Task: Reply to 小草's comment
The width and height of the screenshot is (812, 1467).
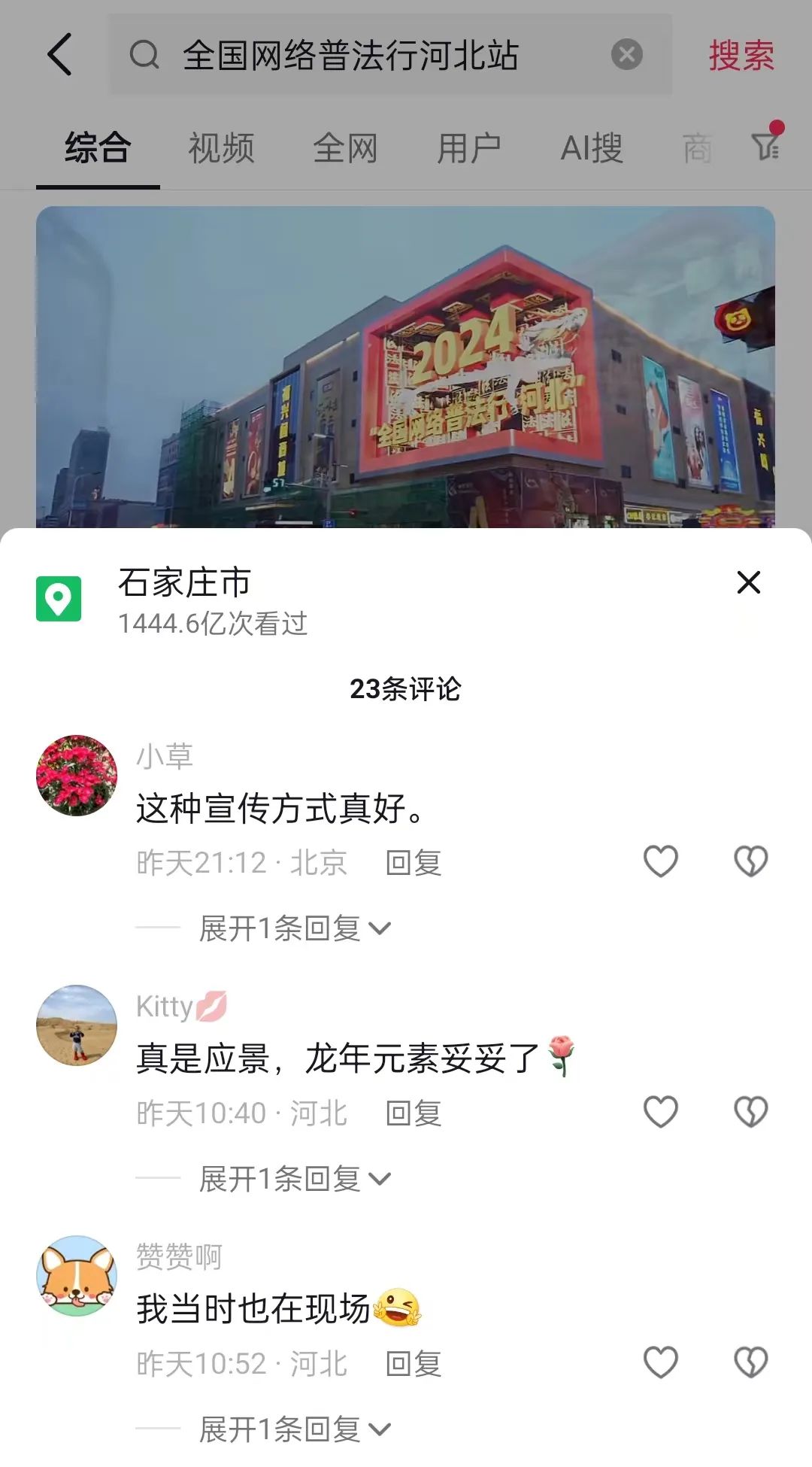Action: click(x=413, y=863)
